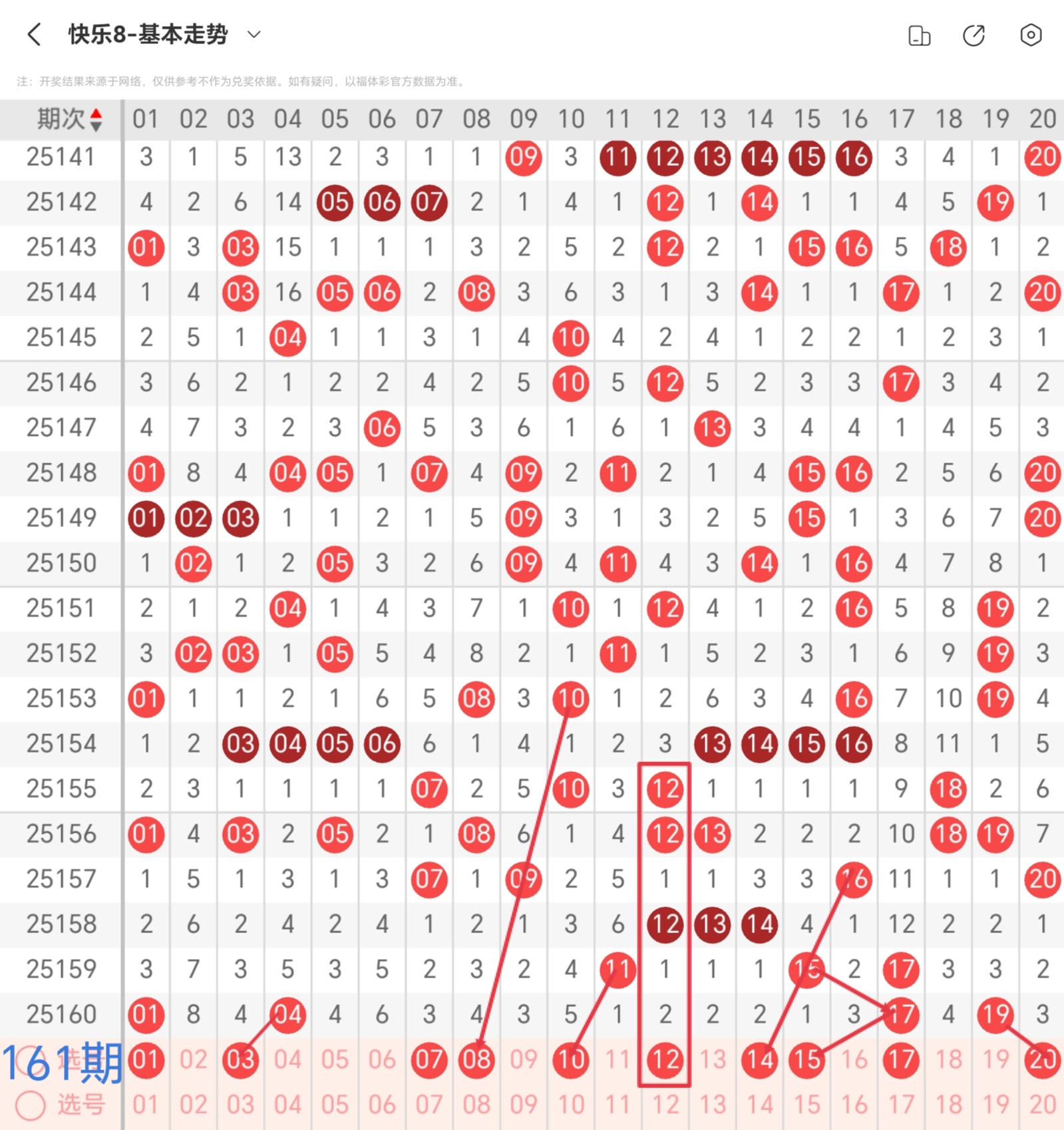This screenshot has height=1130, width=1064.
Task: Expand the 快乐8-基本走势 chart type dropdown
Action: 254,35
